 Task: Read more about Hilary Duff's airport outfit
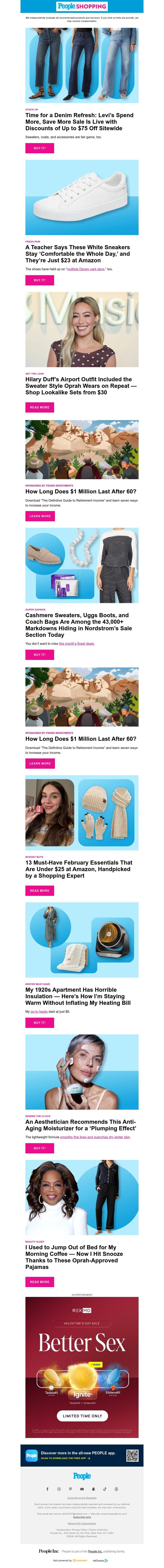tap(40, 407)
